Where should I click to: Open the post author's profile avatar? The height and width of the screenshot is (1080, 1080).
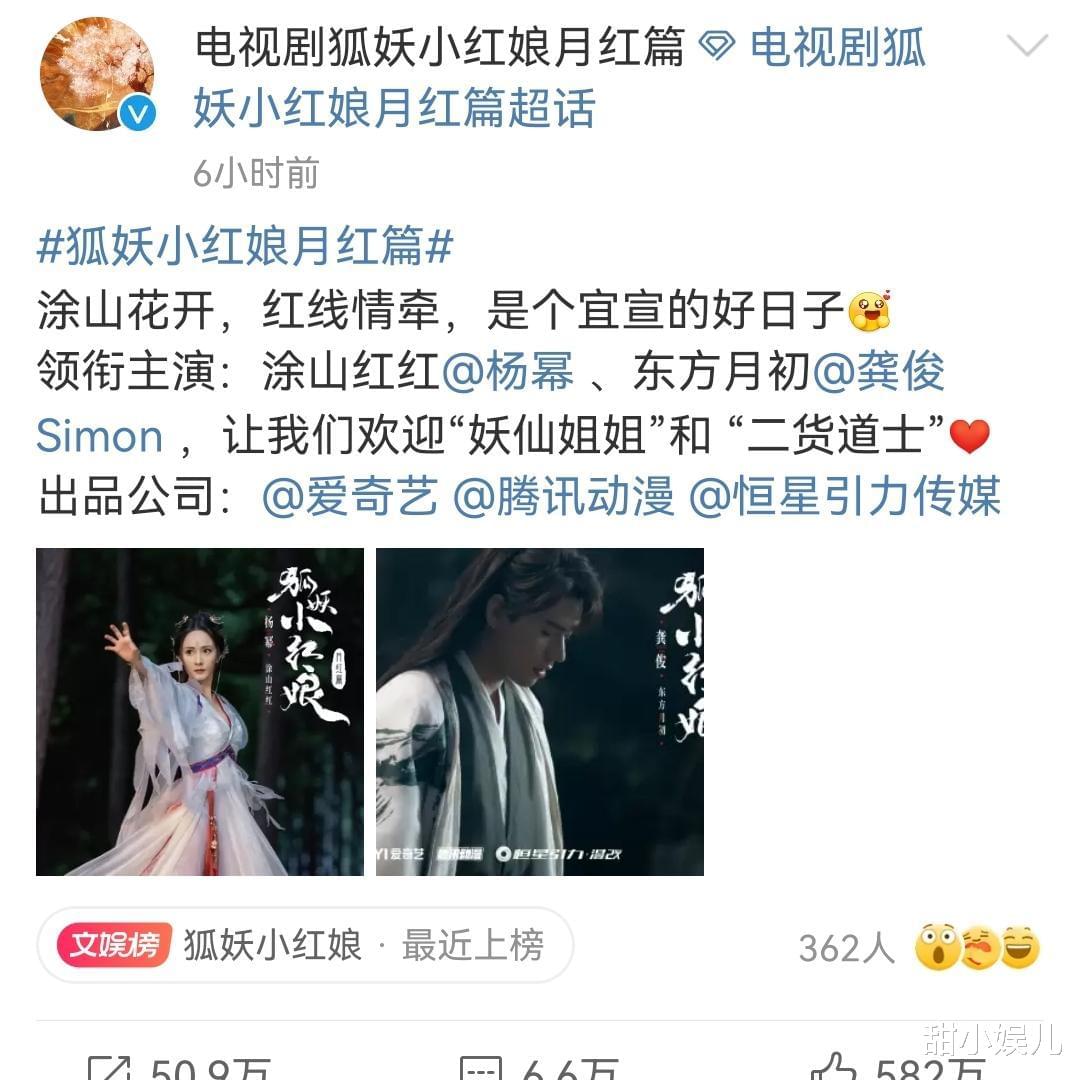pyautogui.click(x=97, y=75)
